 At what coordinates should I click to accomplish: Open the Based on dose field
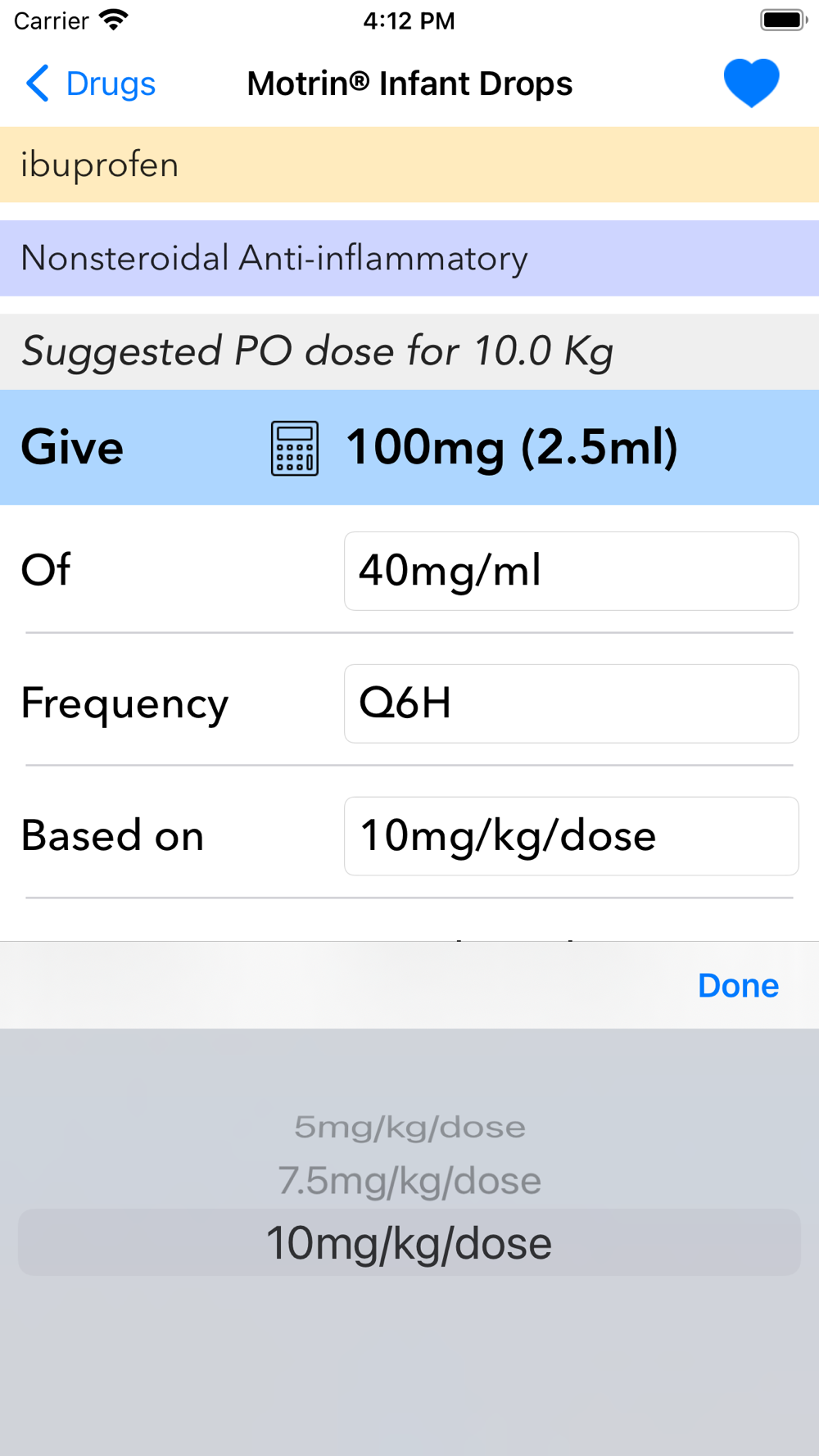coord(571,836)
